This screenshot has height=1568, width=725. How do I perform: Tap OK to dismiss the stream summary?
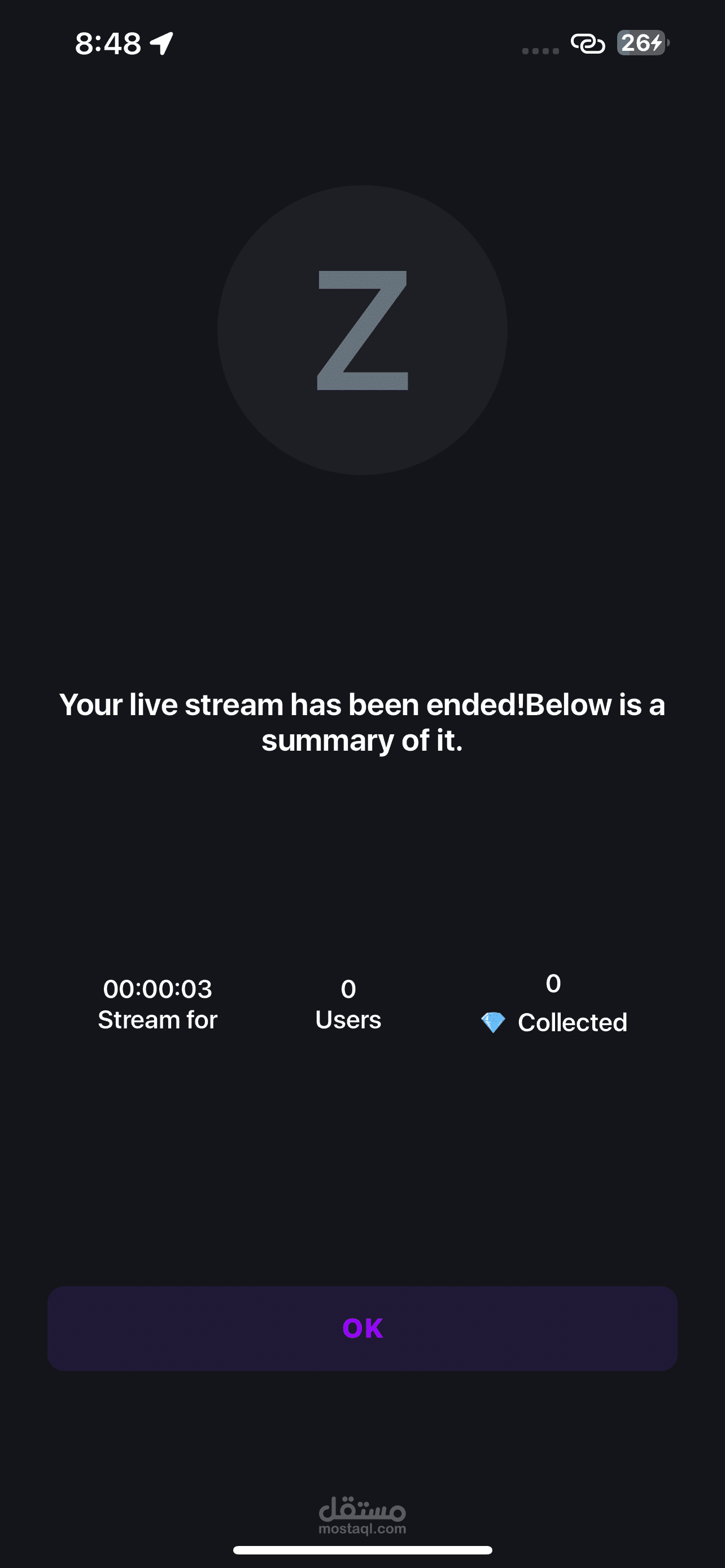point(362,1328)
